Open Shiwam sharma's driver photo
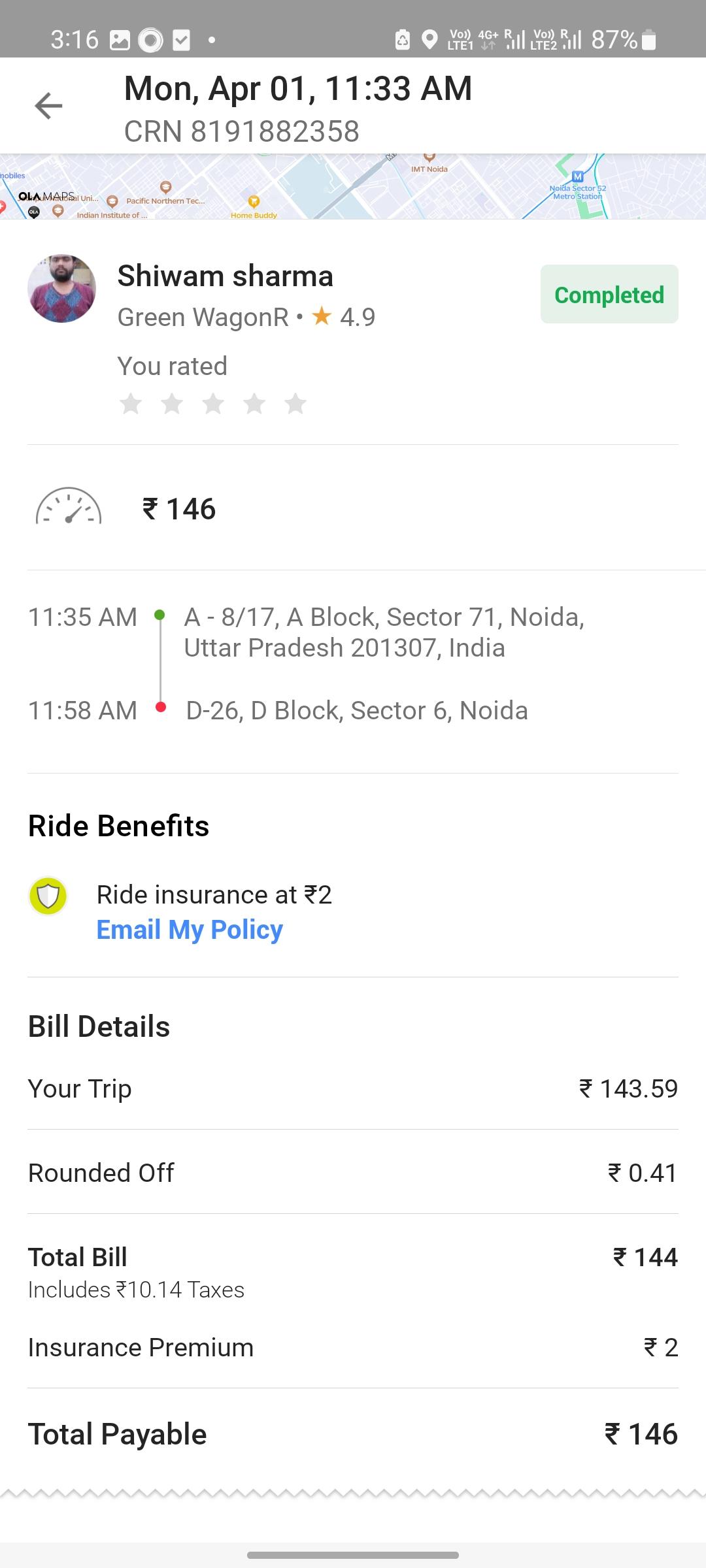 (x=61, y=288)
